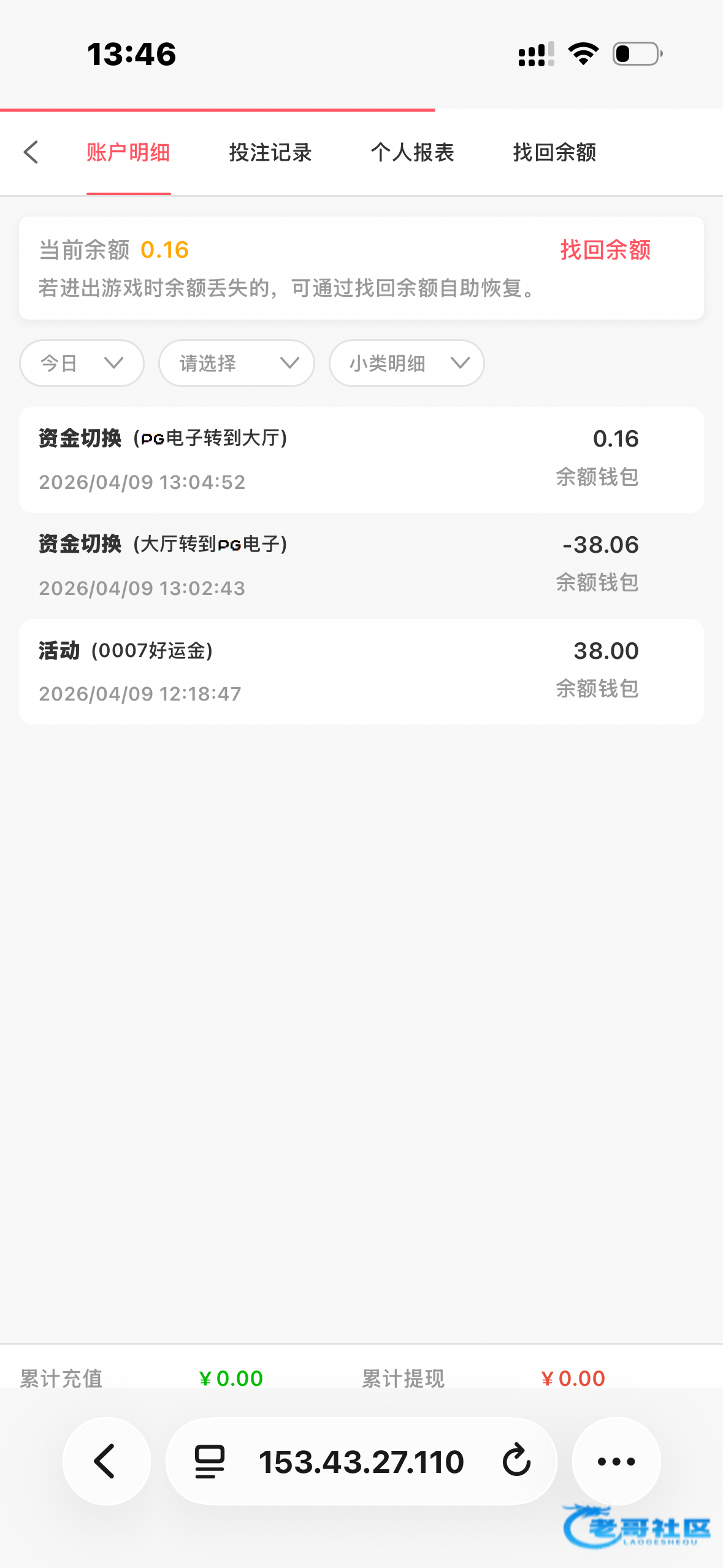Tap the browser back button
This screenshot has width=723, height=1568.
(x=106, y=1461)
